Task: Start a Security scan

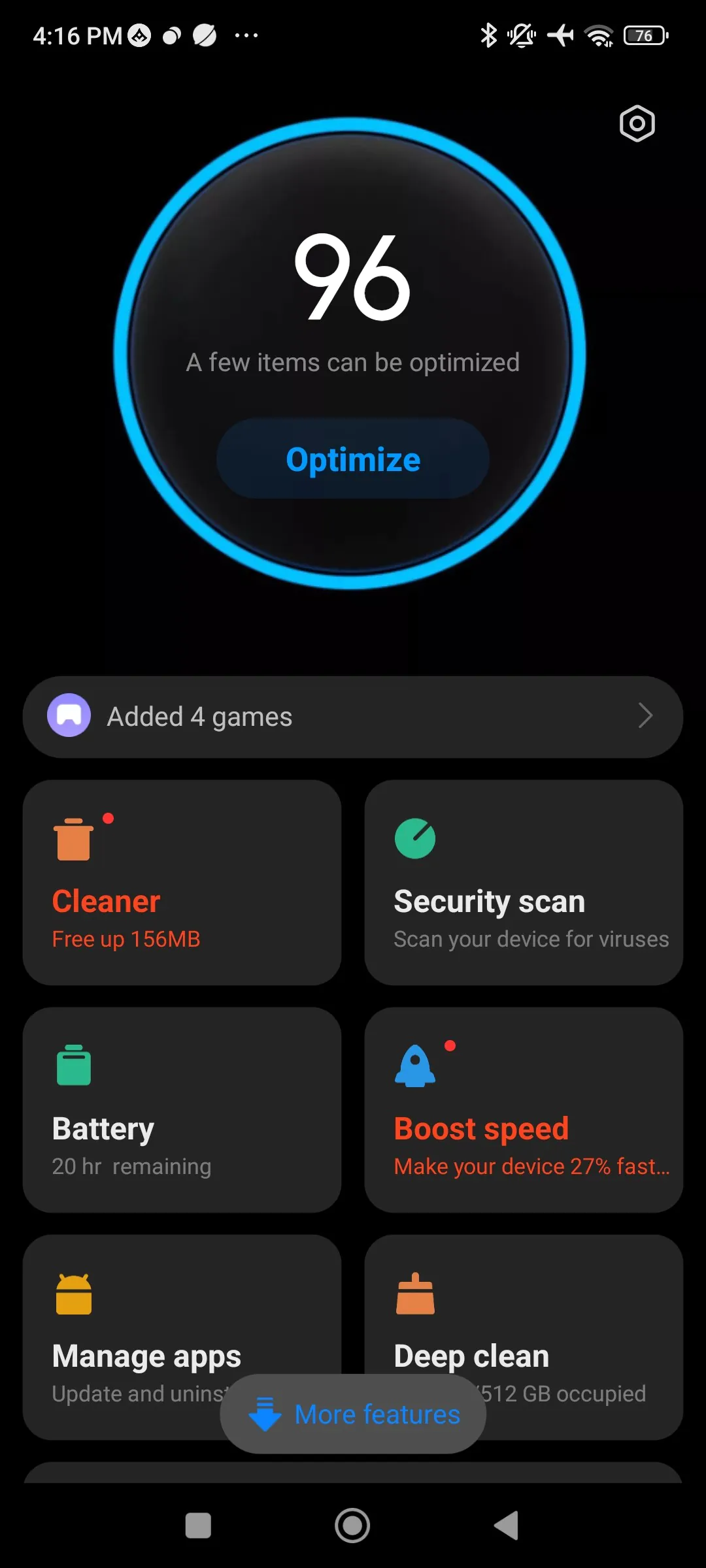Action: tap(524, 882)
